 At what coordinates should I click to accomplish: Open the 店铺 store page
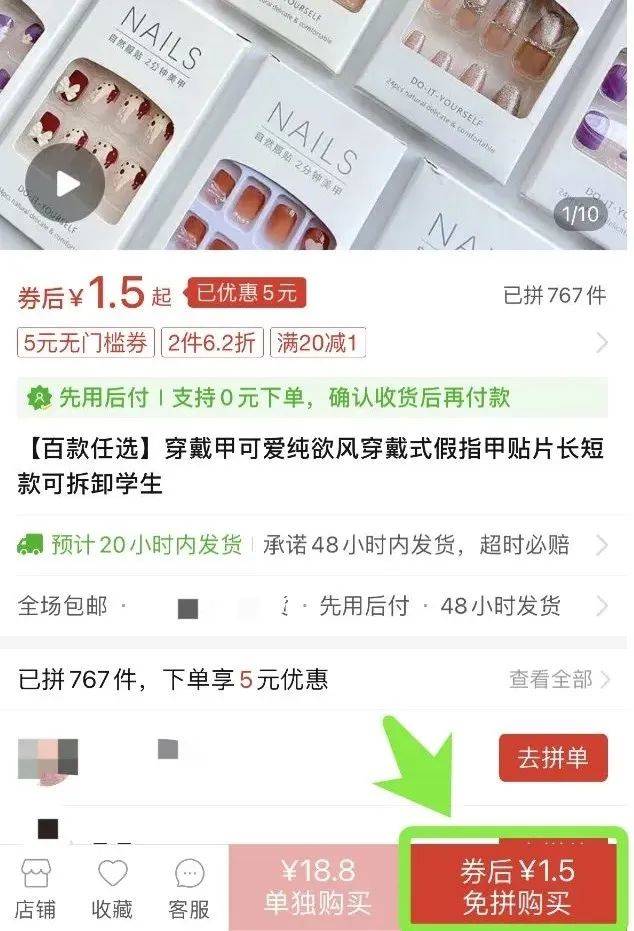tap(37, 888)
